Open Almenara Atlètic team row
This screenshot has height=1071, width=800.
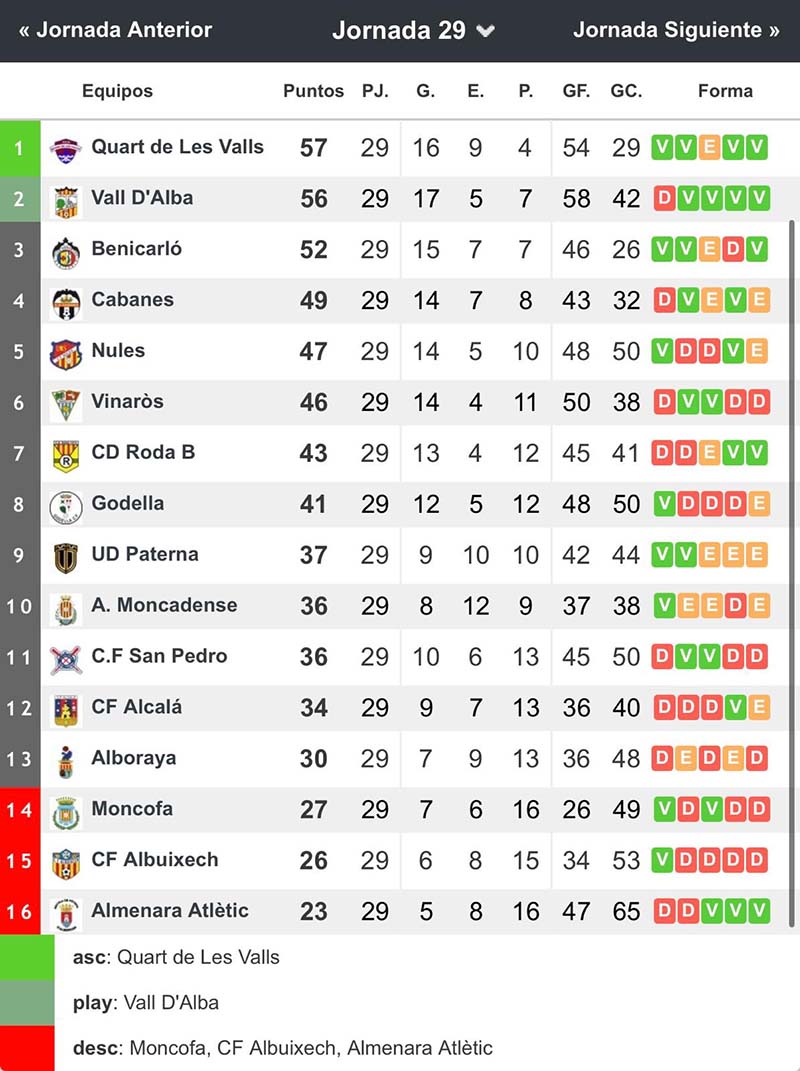170,911
